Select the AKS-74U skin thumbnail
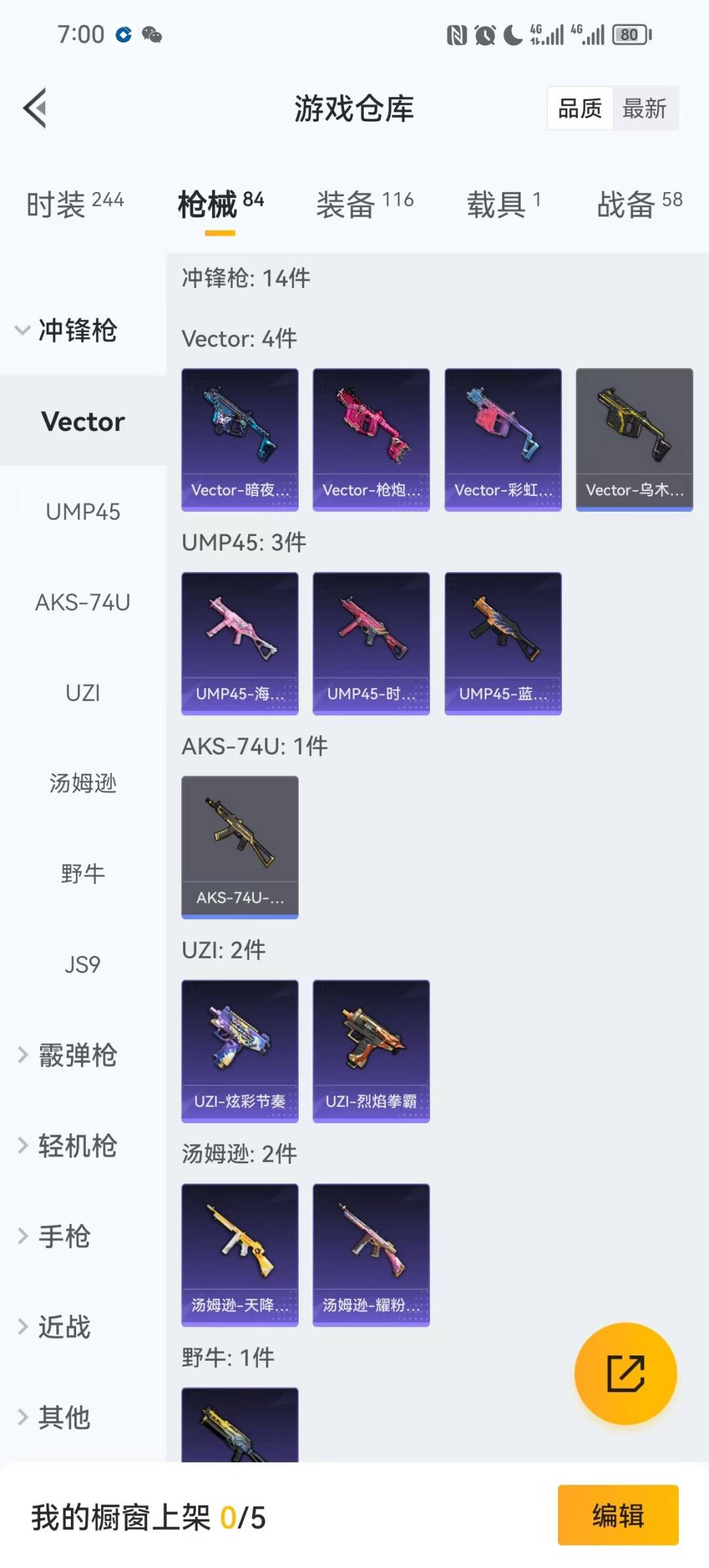 (240, 845)
